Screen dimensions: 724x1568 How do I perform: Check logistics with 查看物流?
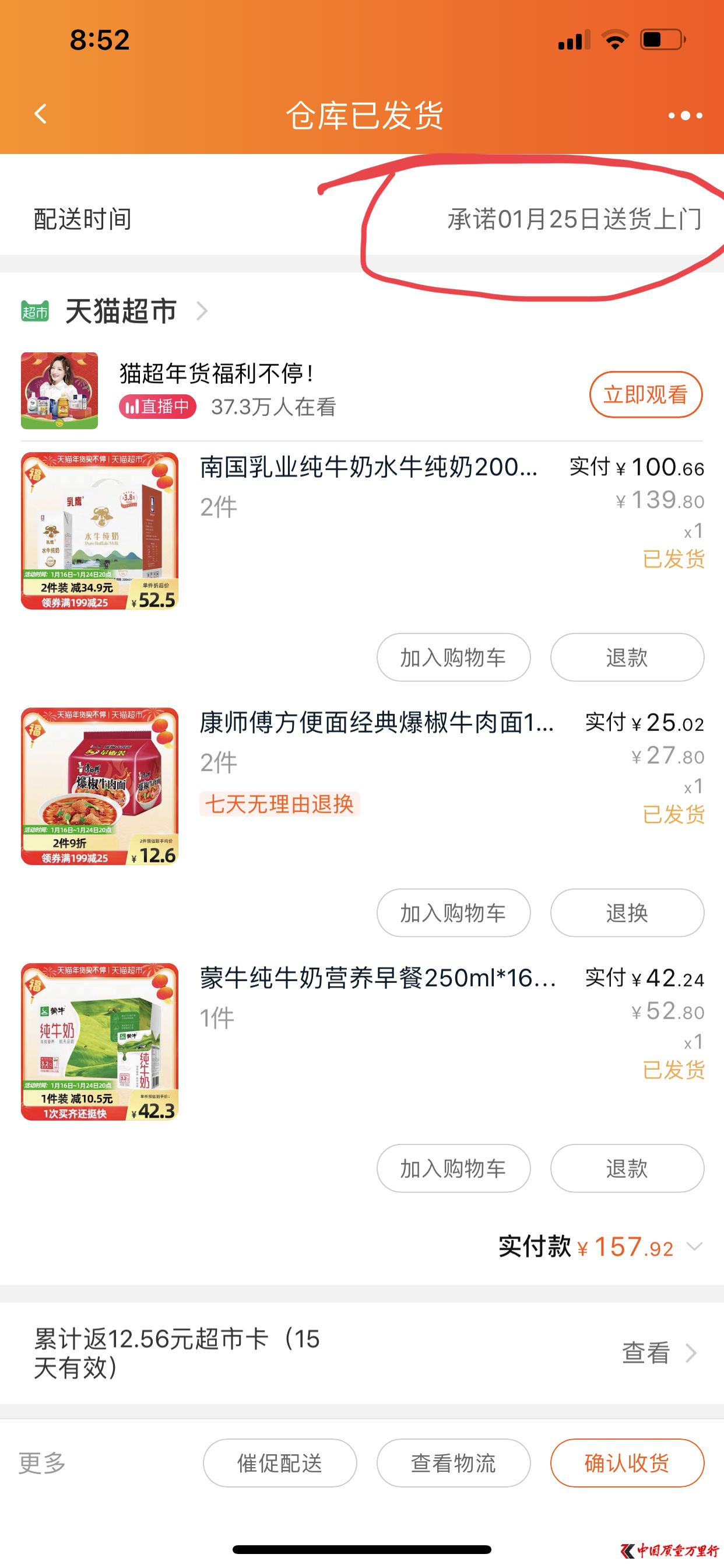[x=454, y=1464]
